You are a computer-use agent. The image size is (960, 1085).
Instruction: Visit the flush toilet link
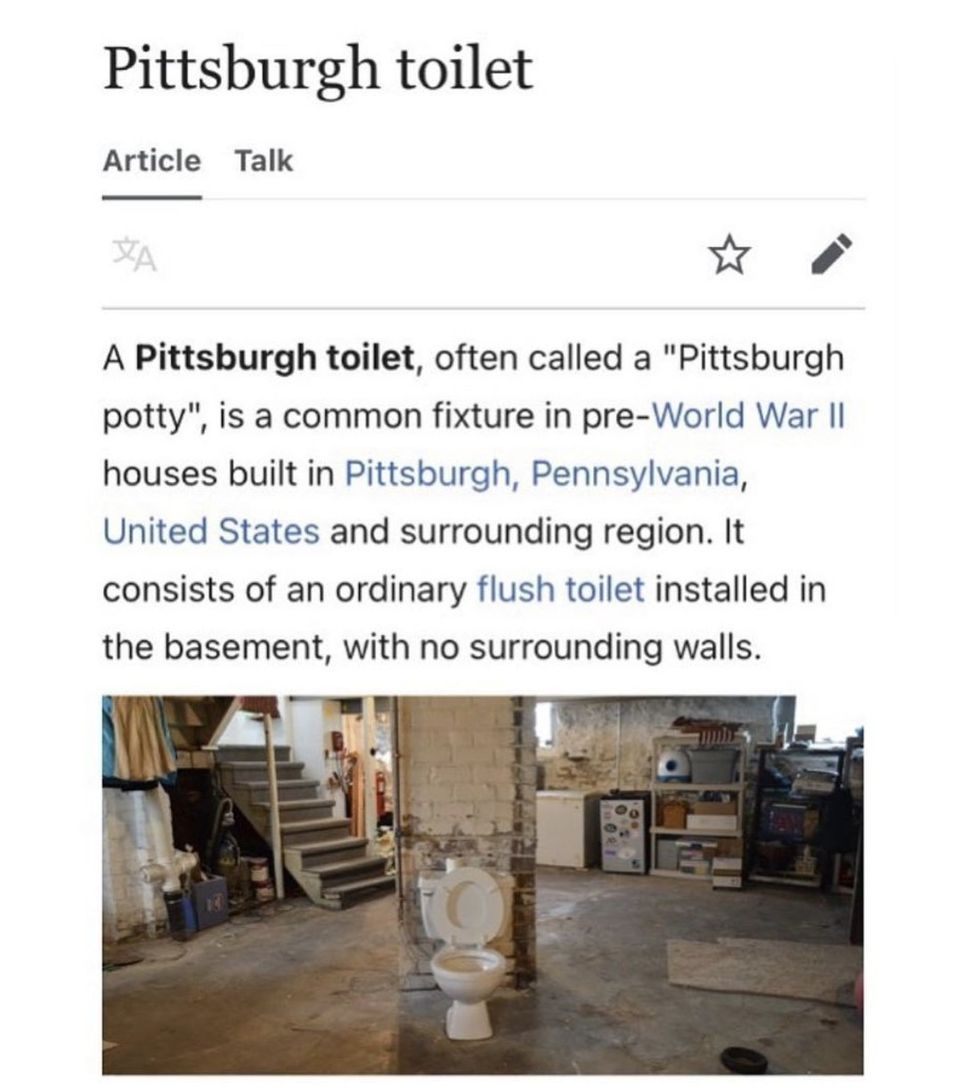pos(561,589)
